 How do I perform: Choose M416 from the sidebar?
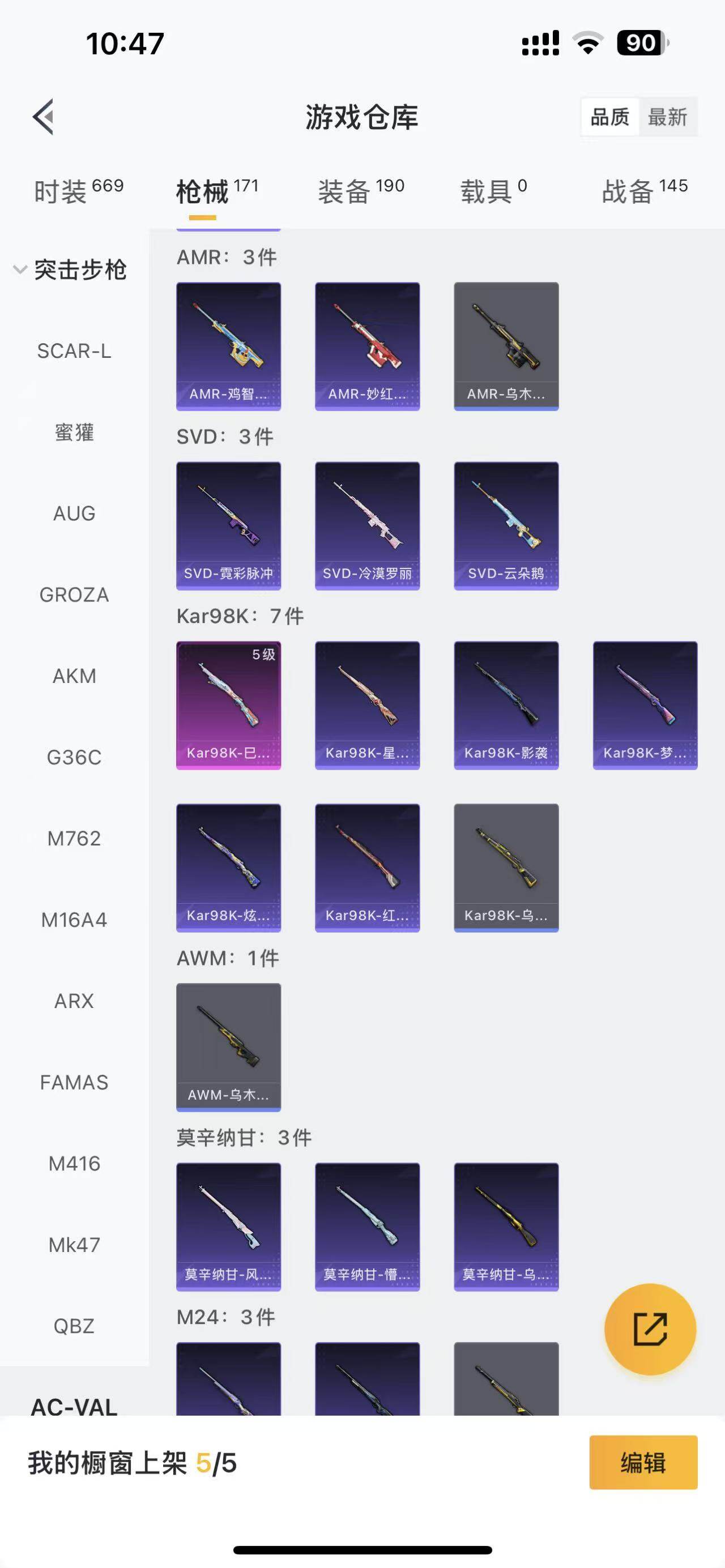(x=74, y=1163)
